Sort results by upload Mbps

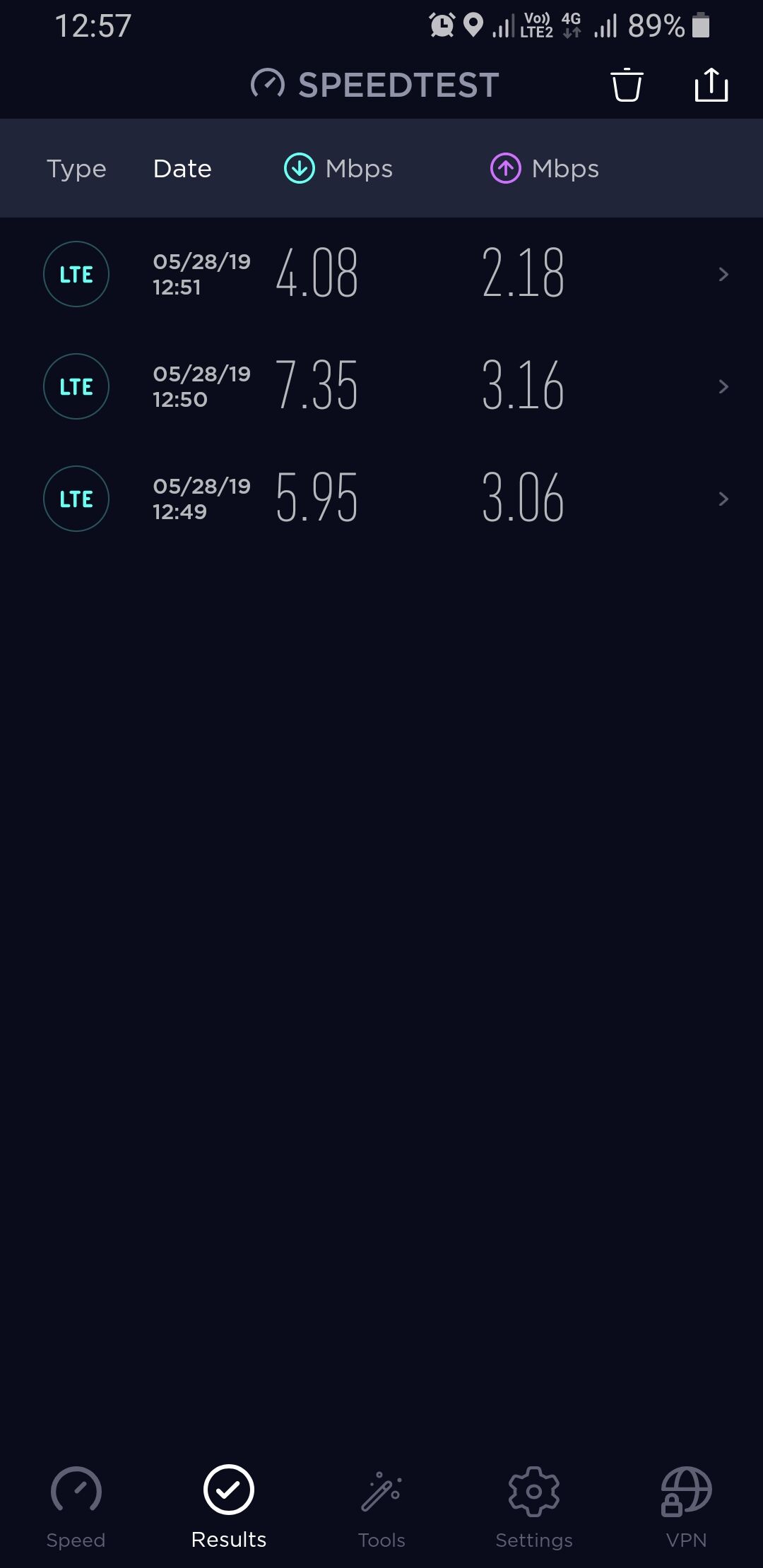pos(545,169)
